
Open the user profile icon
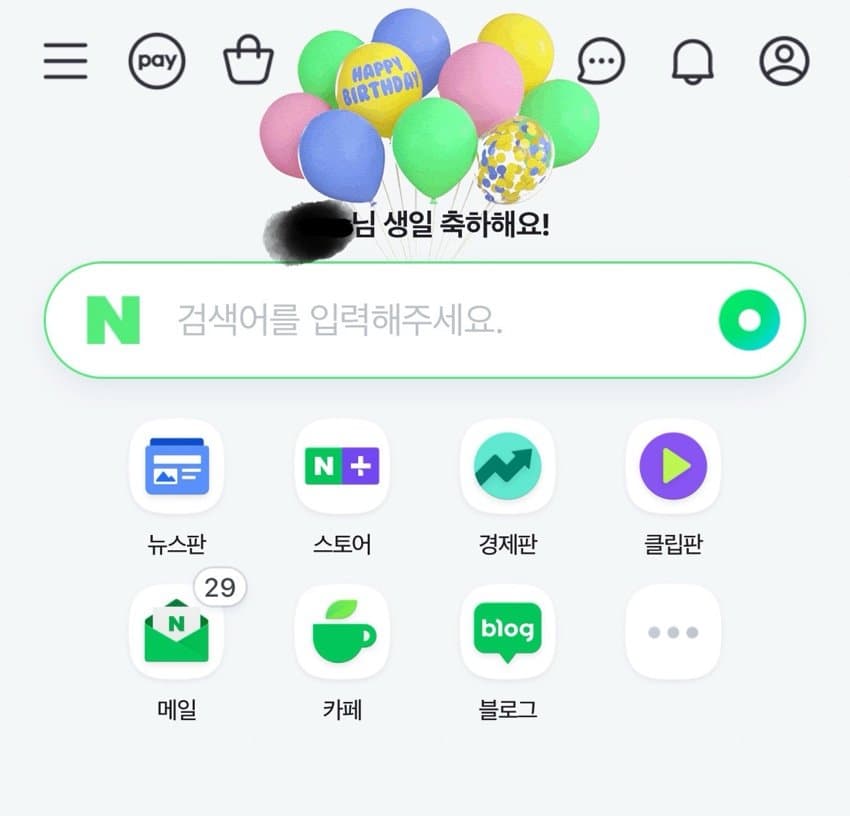click(x=784, y=62)
